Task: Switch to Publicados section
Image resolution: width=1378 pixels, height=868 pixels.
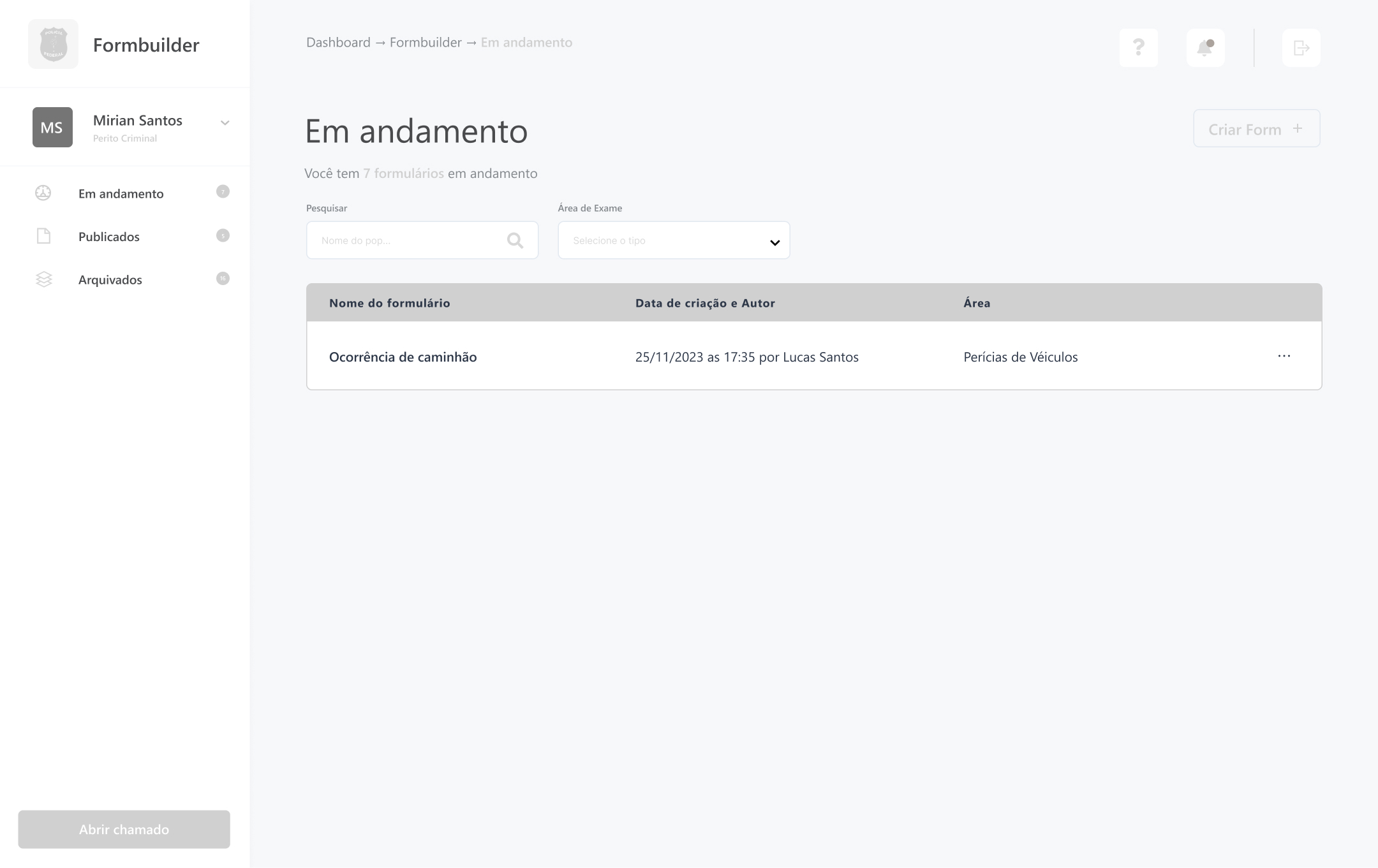Action: click(x=109, y=237)
